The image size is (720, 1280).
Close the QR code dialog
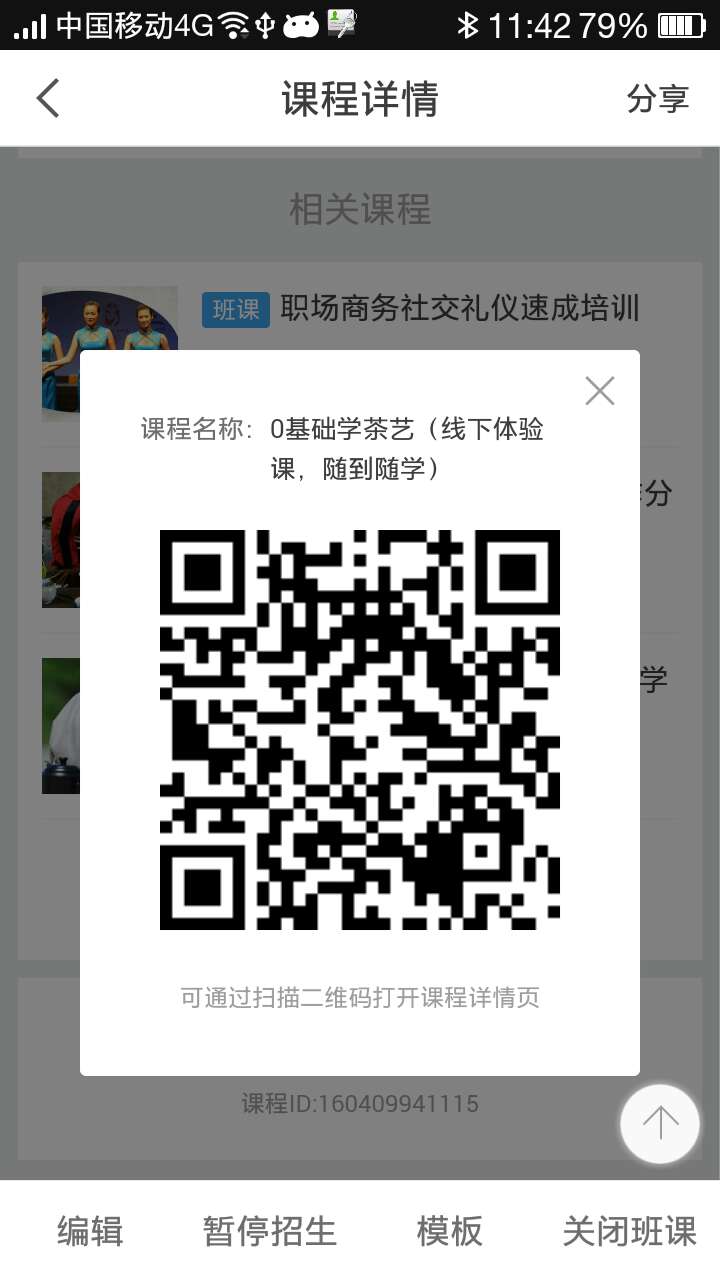point(600,390)
